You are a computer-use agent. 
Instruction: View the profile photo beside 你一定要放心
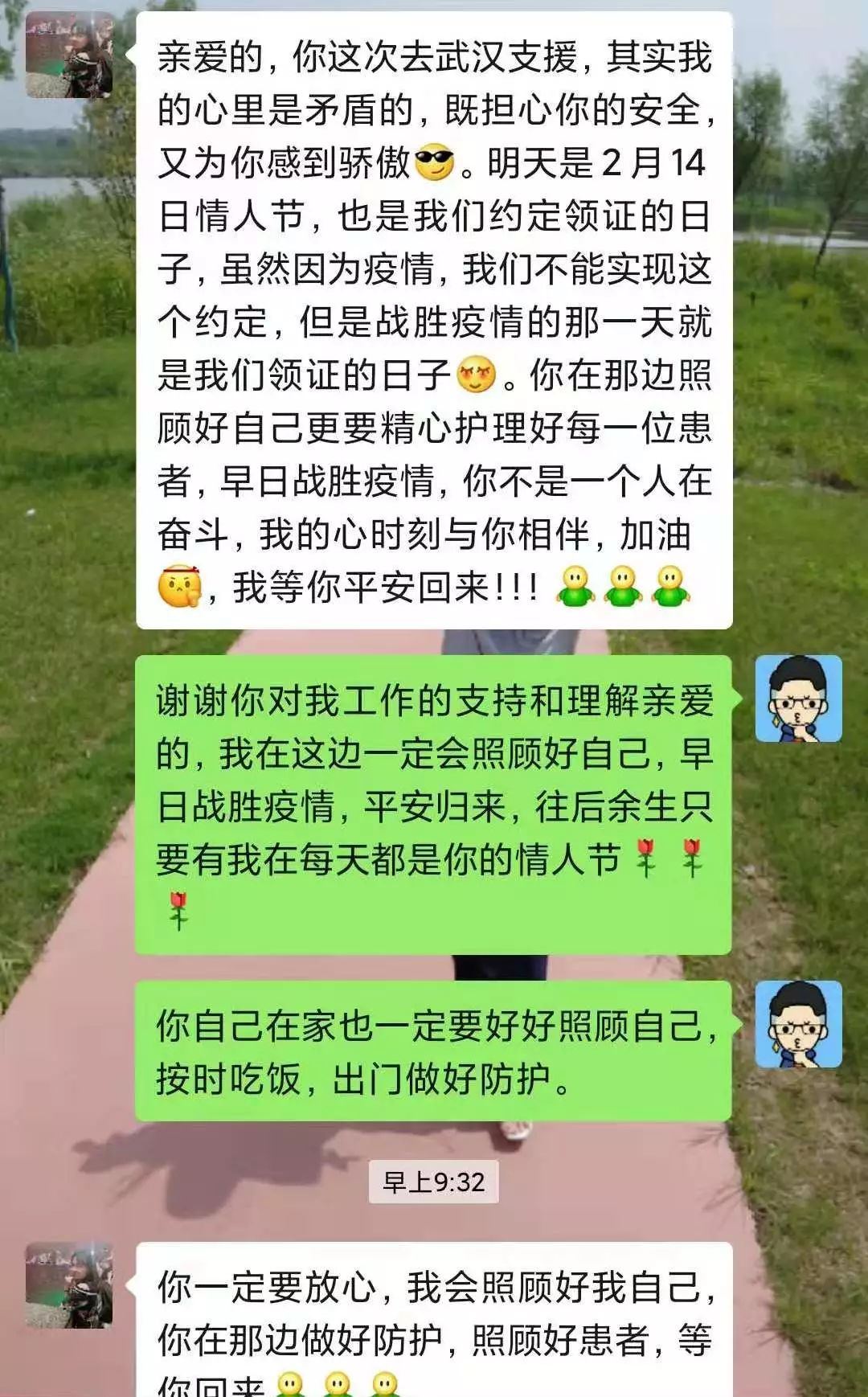point(69,1284)
